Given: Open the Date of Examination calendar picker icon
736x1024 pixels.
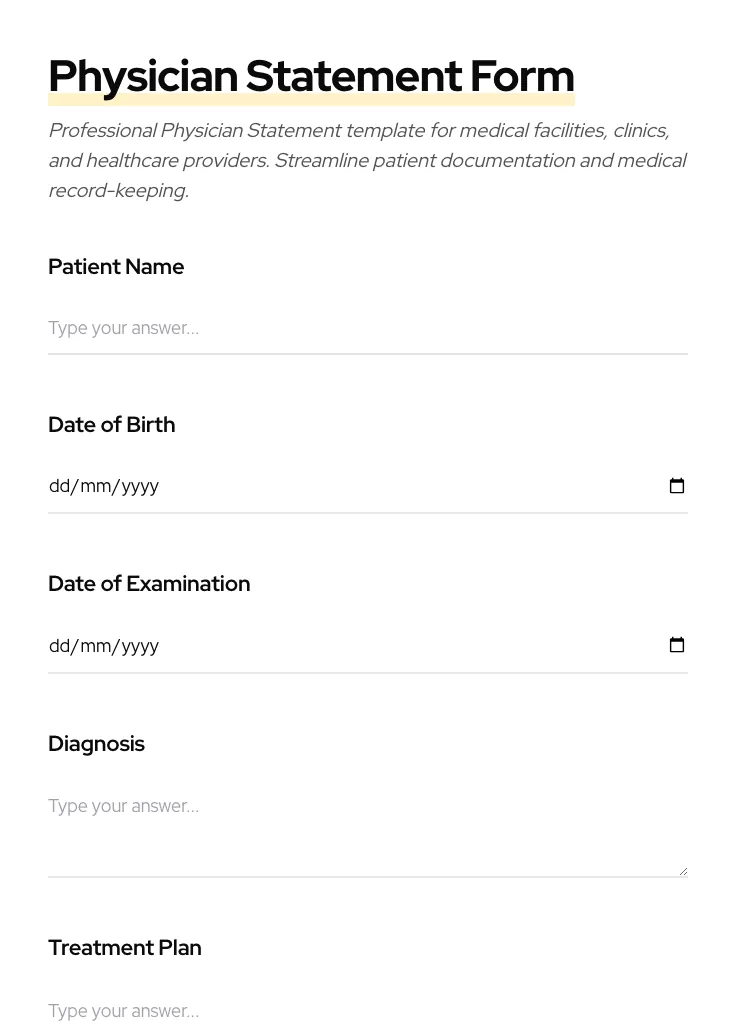Looking at the screenshot, I should click(x=677, y=645).
